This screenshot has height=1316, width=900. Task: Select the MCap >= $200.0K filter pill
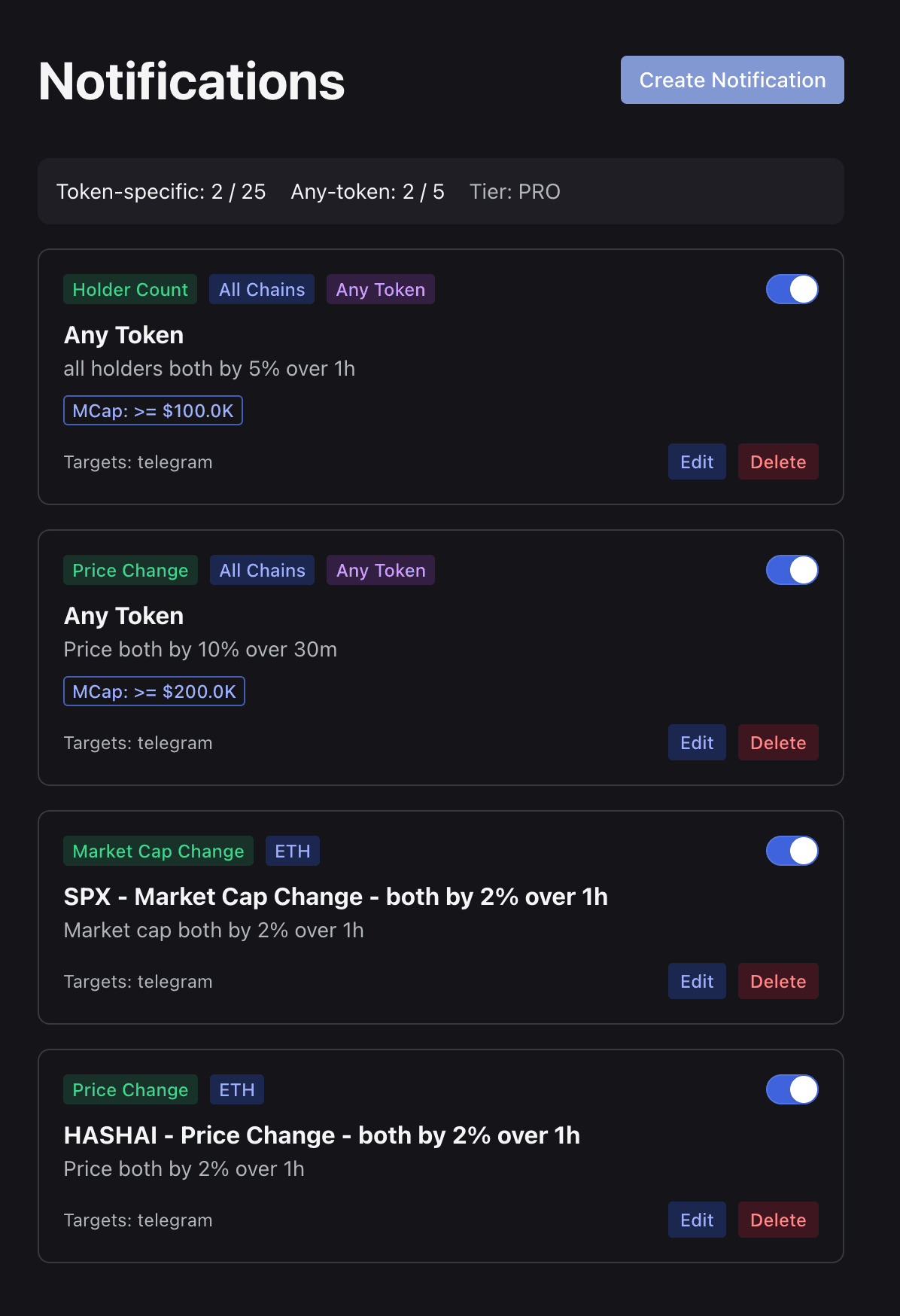coord(154,691)
